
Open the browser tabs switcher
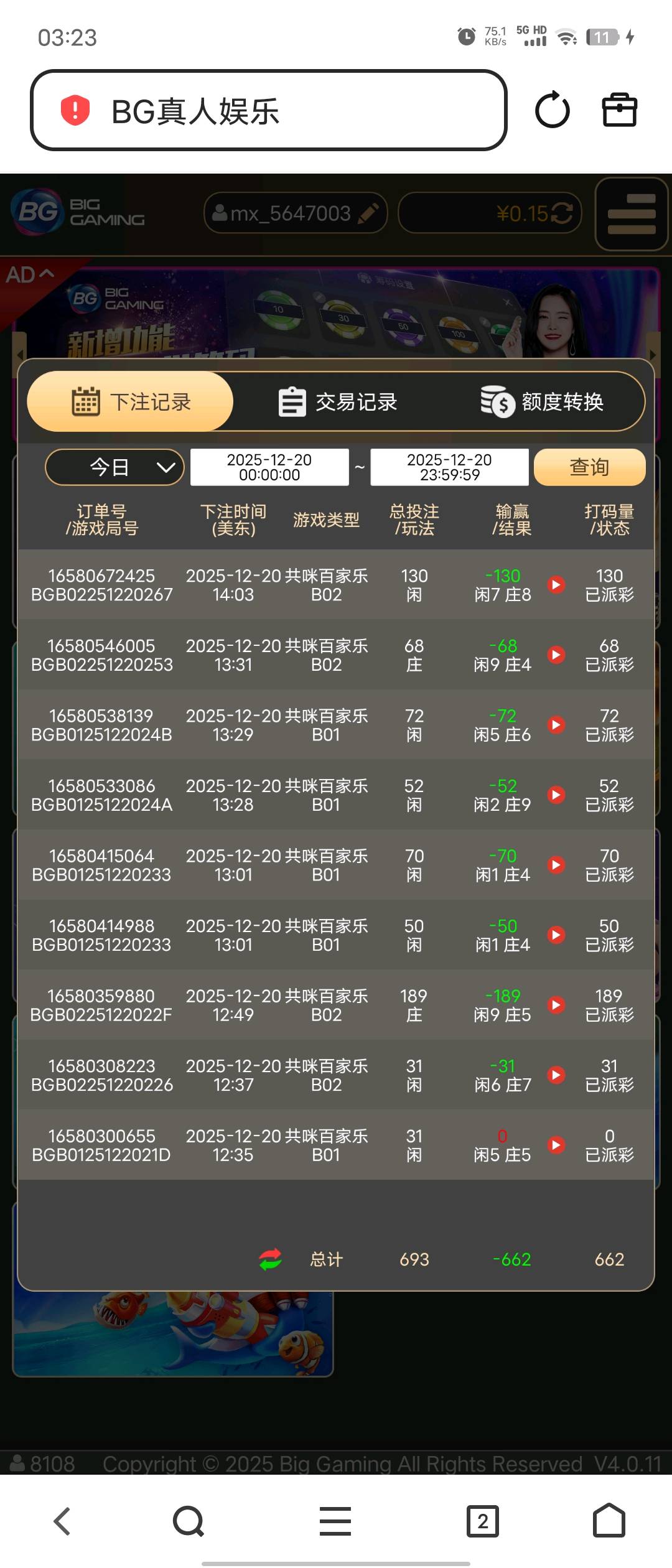482,1521
